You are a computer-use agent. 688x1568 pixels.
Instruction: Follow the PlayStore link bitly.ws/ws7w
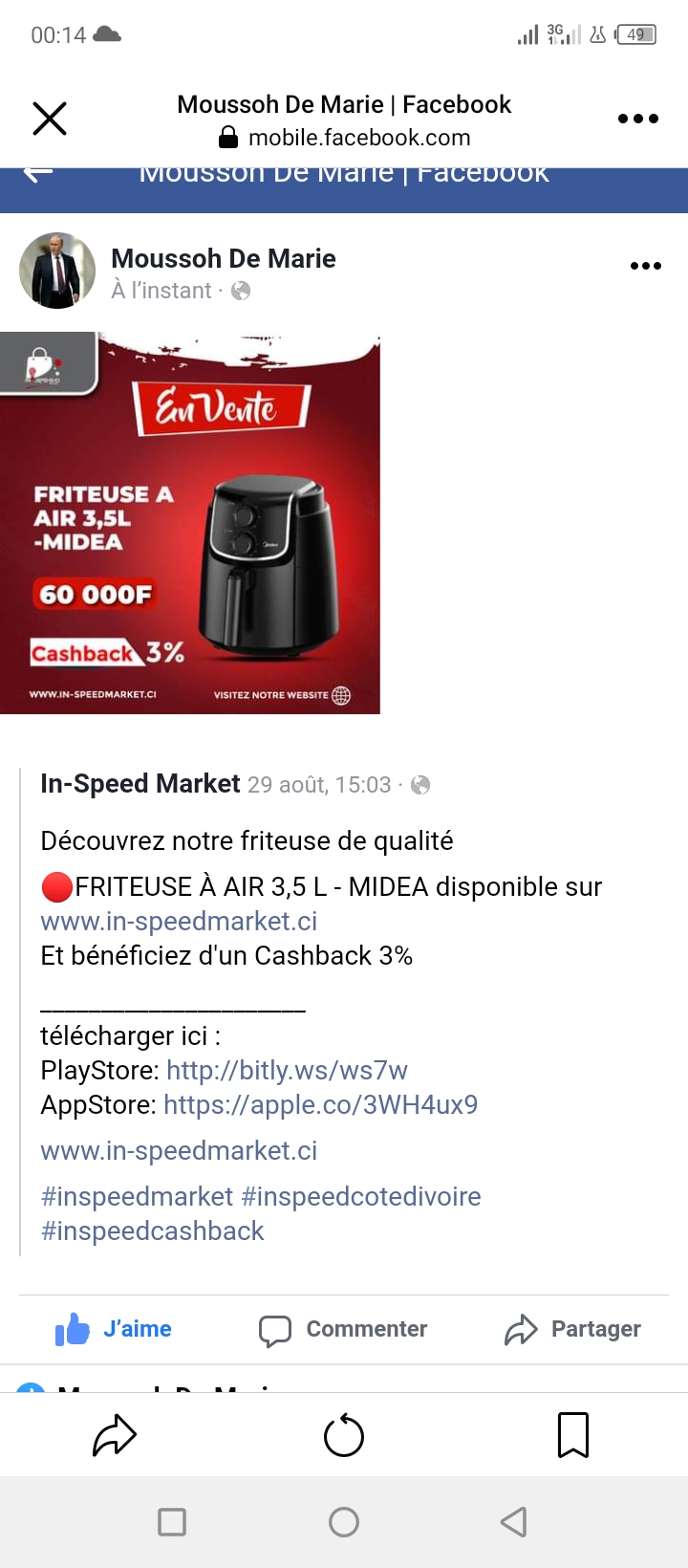[287, 1070]
